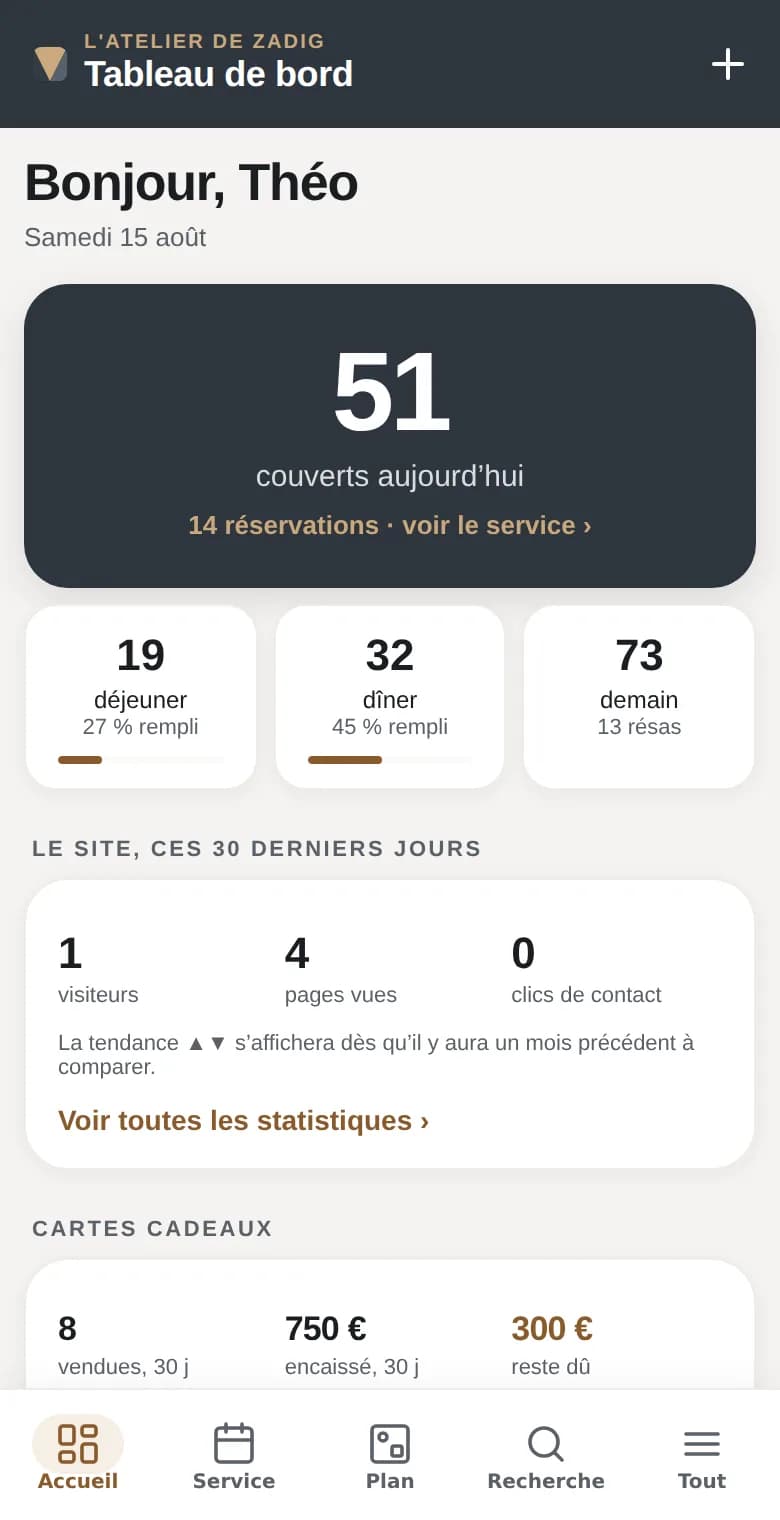Screen dimensions: 780x1520
Task: Open the demain card with 73 couverts
Action: (x=639, y=697)
